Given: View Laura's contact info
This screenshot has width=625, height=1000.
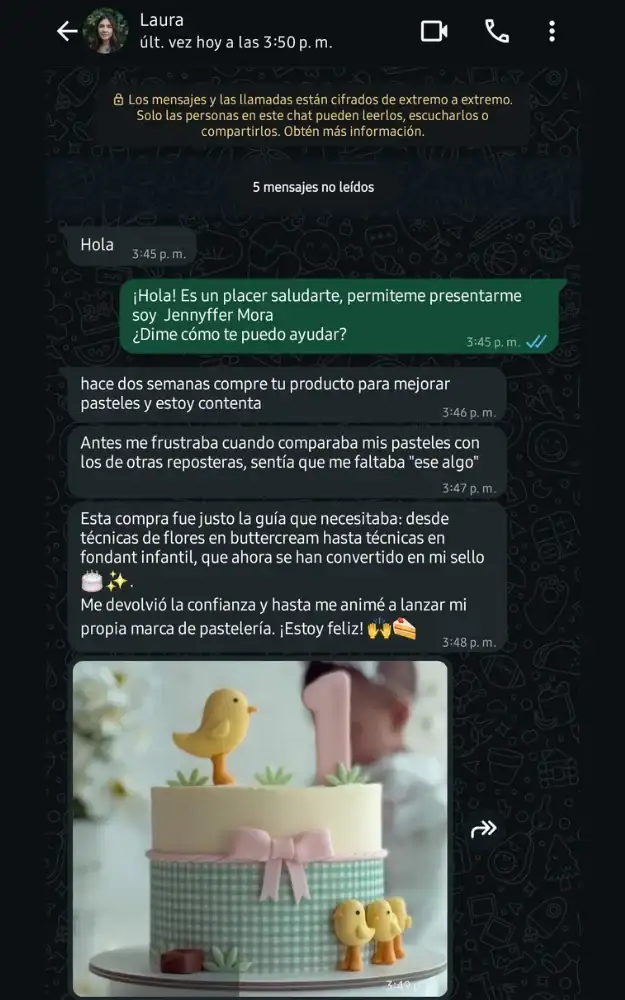Looking at the screenshot, I should pyautogui.click(x=235, y=31).
